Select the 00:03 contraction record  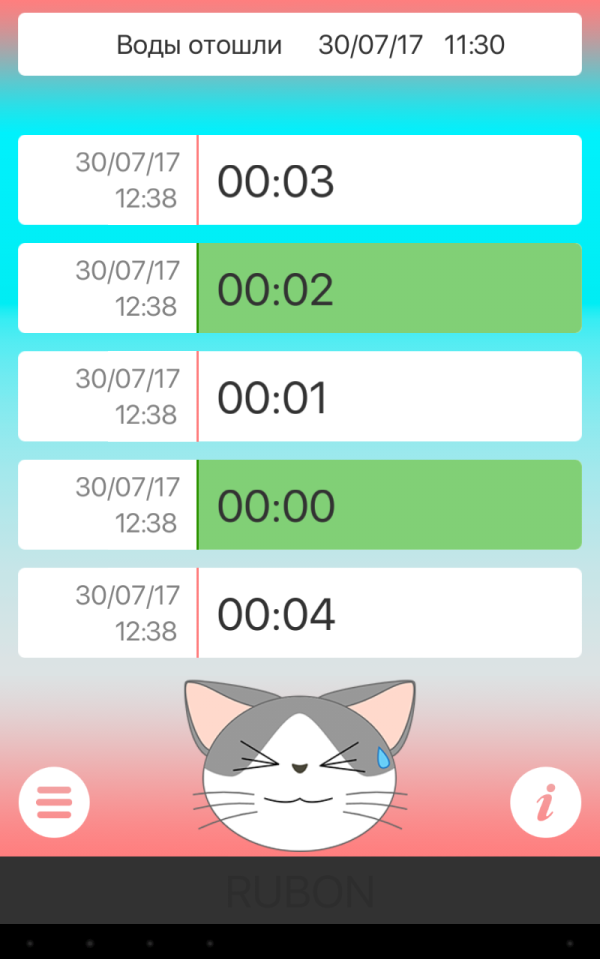300,181
